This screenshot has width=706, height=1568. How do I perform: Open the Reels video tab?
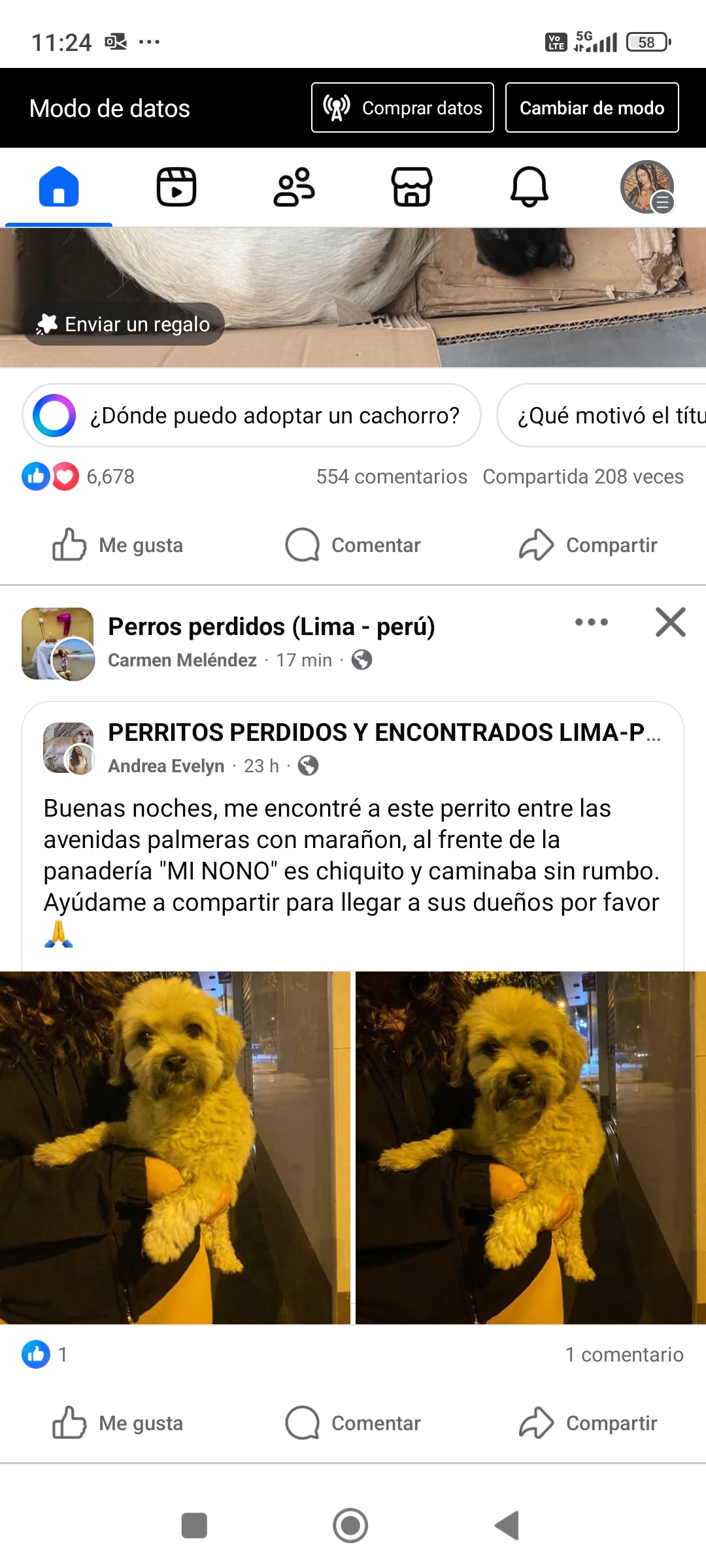176,188
